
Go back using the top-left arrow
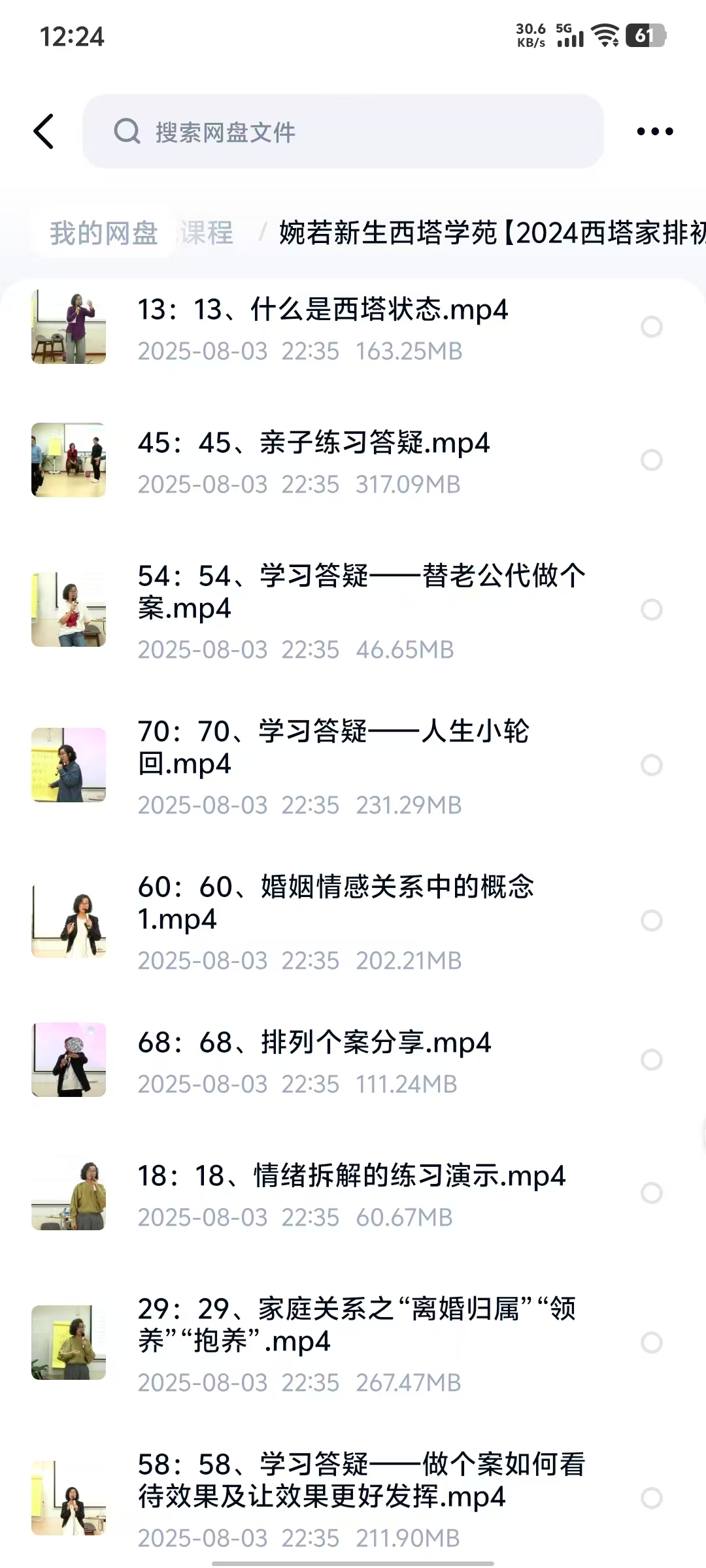44,131
